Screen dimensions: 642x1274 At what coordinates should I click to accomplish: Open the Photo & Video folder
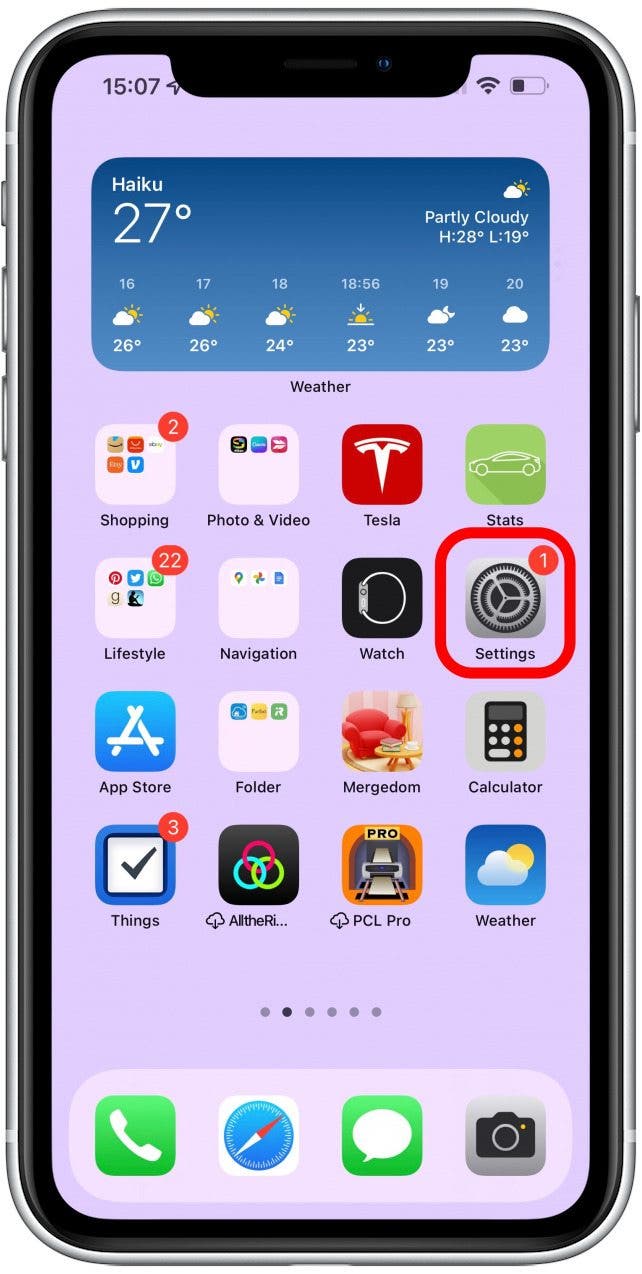click(258, 465)
